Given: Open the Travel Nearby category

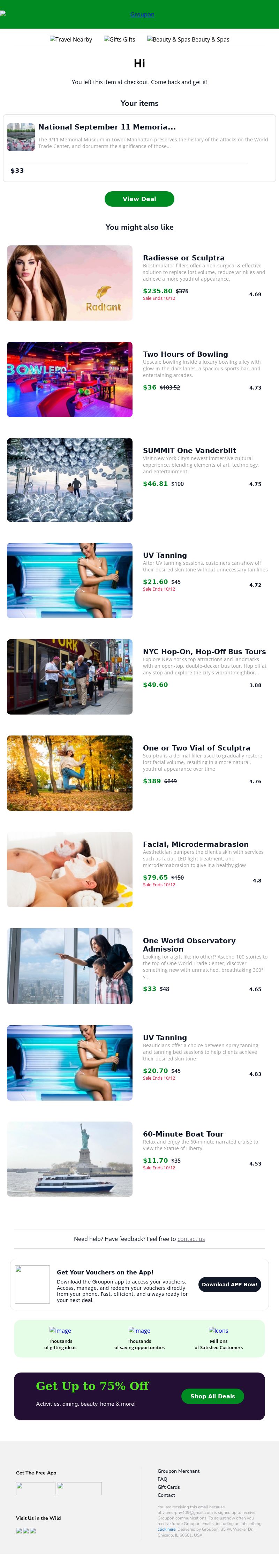Looking at the screenshot, I should click(x=71, y=39).
